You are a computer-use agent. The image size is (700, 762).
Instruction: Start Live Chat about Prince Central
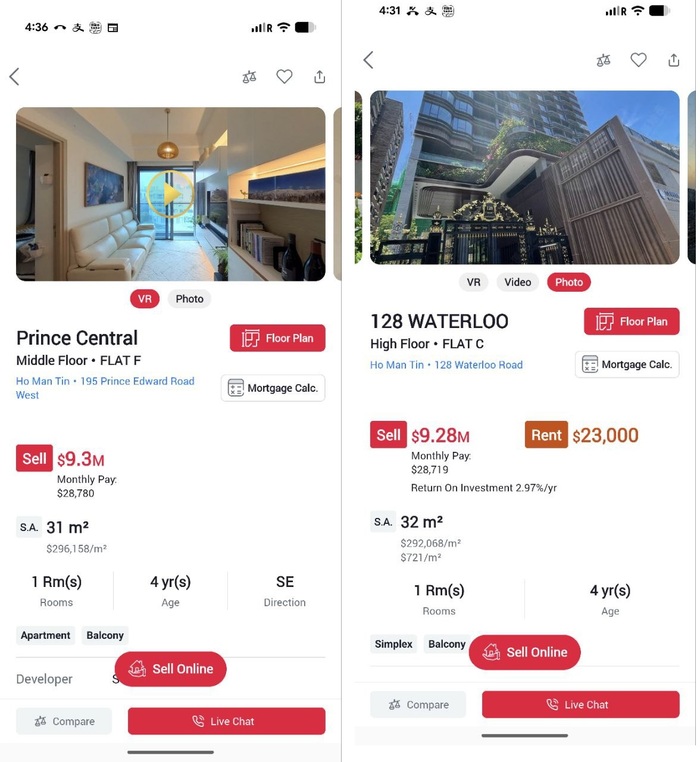pyautogui.click(x=226, y=721)
